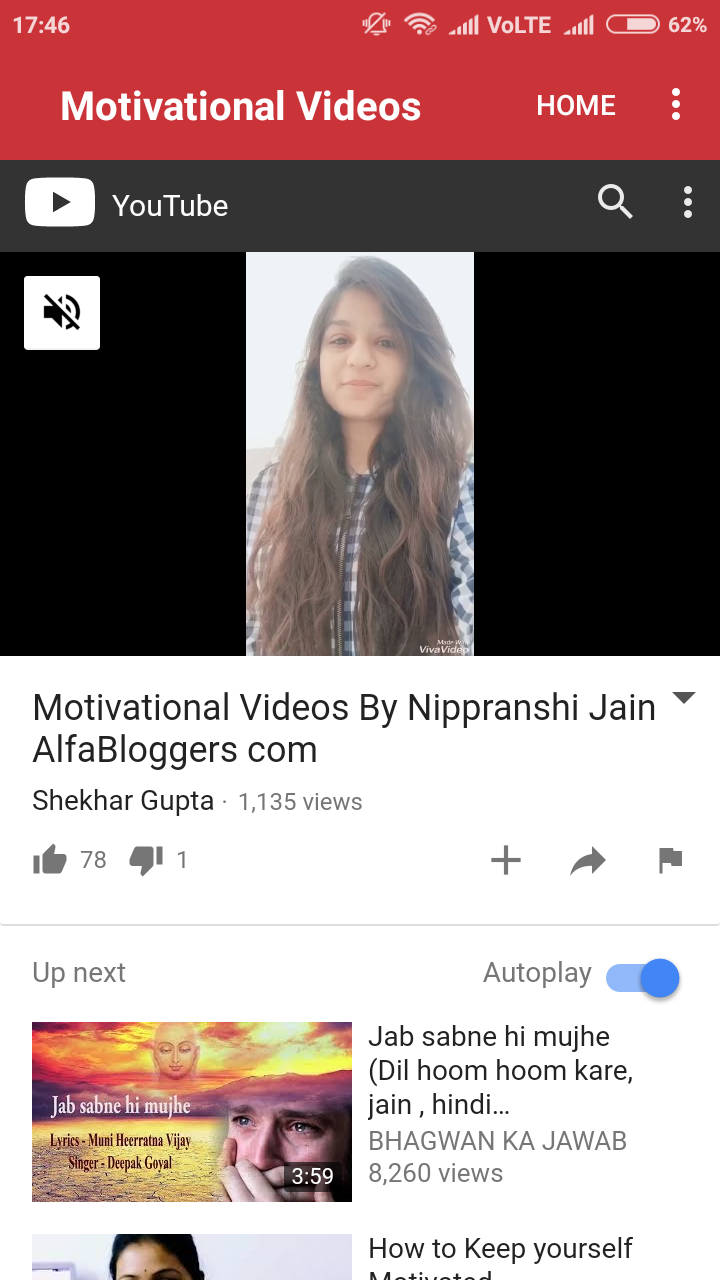Expand the video description arrow
The height and width of the screenshot is (1280, 720).
coord(684,698)
